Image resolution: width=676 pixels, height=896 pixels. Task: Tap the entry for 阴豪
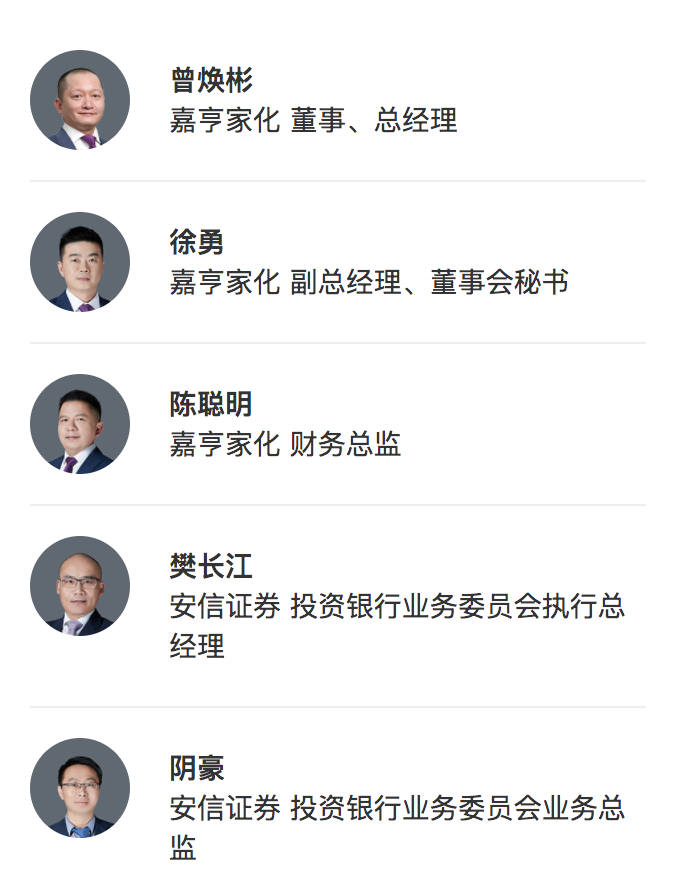tap(338, 801)
